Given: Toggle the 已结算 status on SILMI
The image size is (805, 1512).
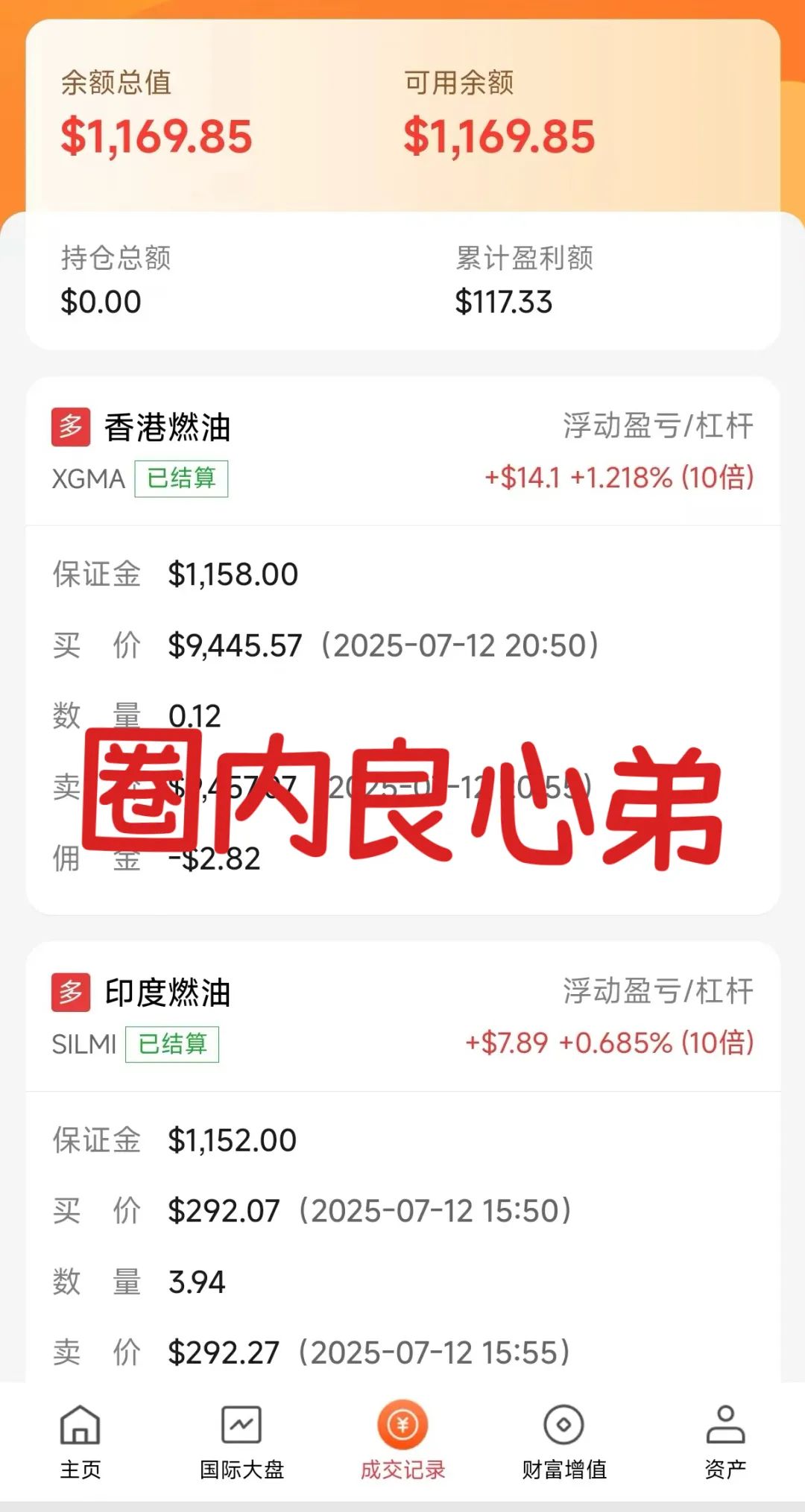Looking at the screenshot, I should point(173,1046).
